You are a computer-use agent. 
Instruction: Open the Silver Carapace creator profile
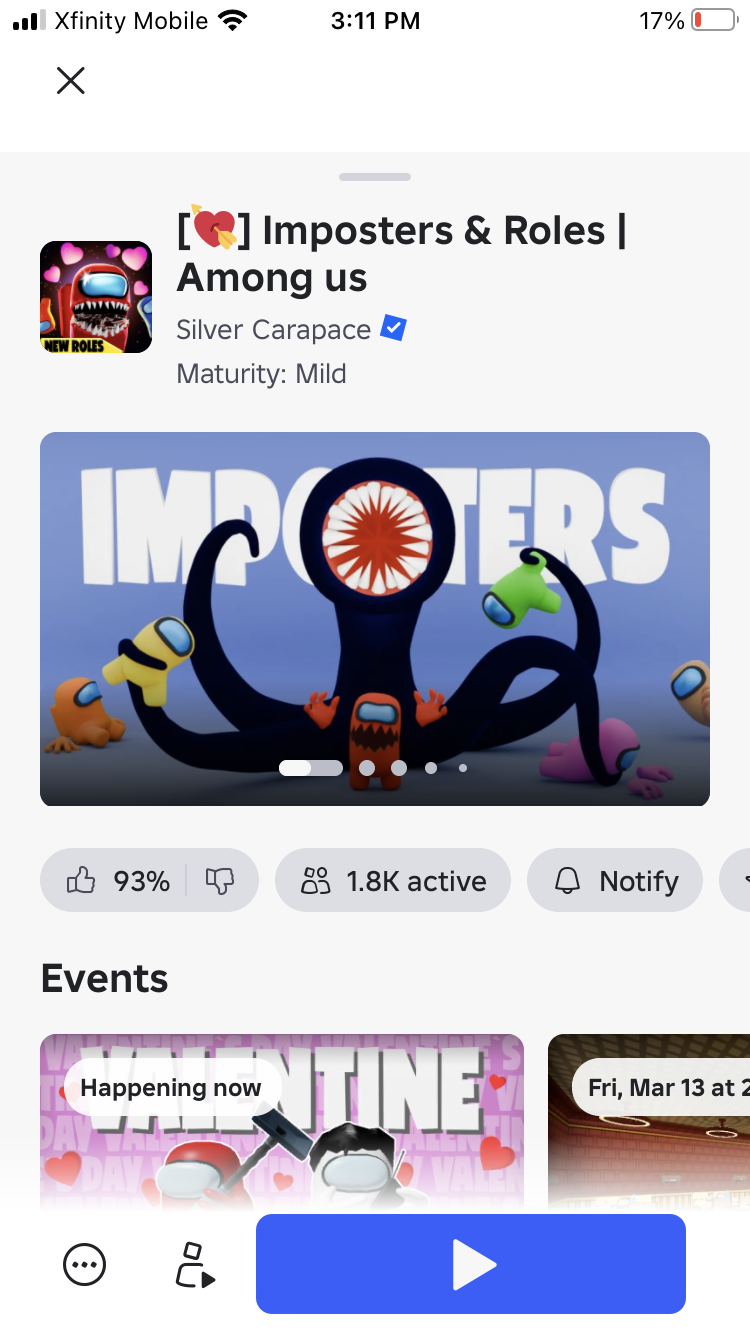coord(273,329)
